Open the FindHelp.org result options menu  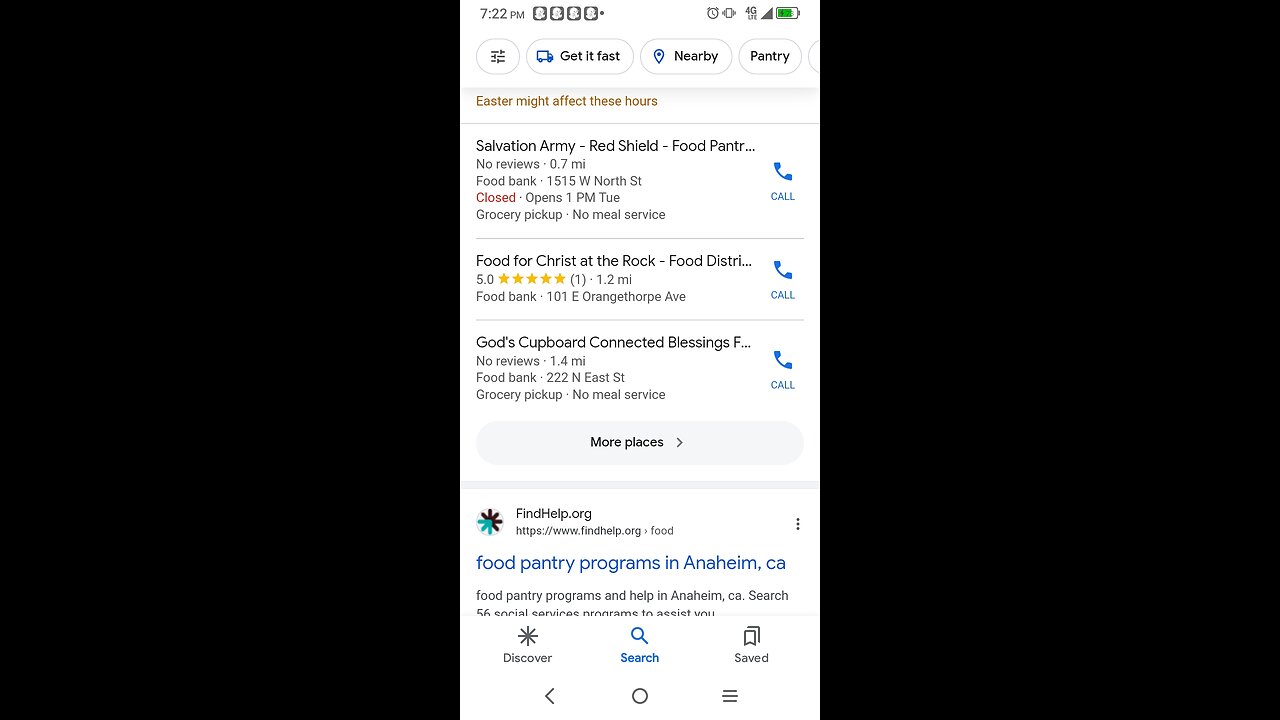click(x=797, y=524)
